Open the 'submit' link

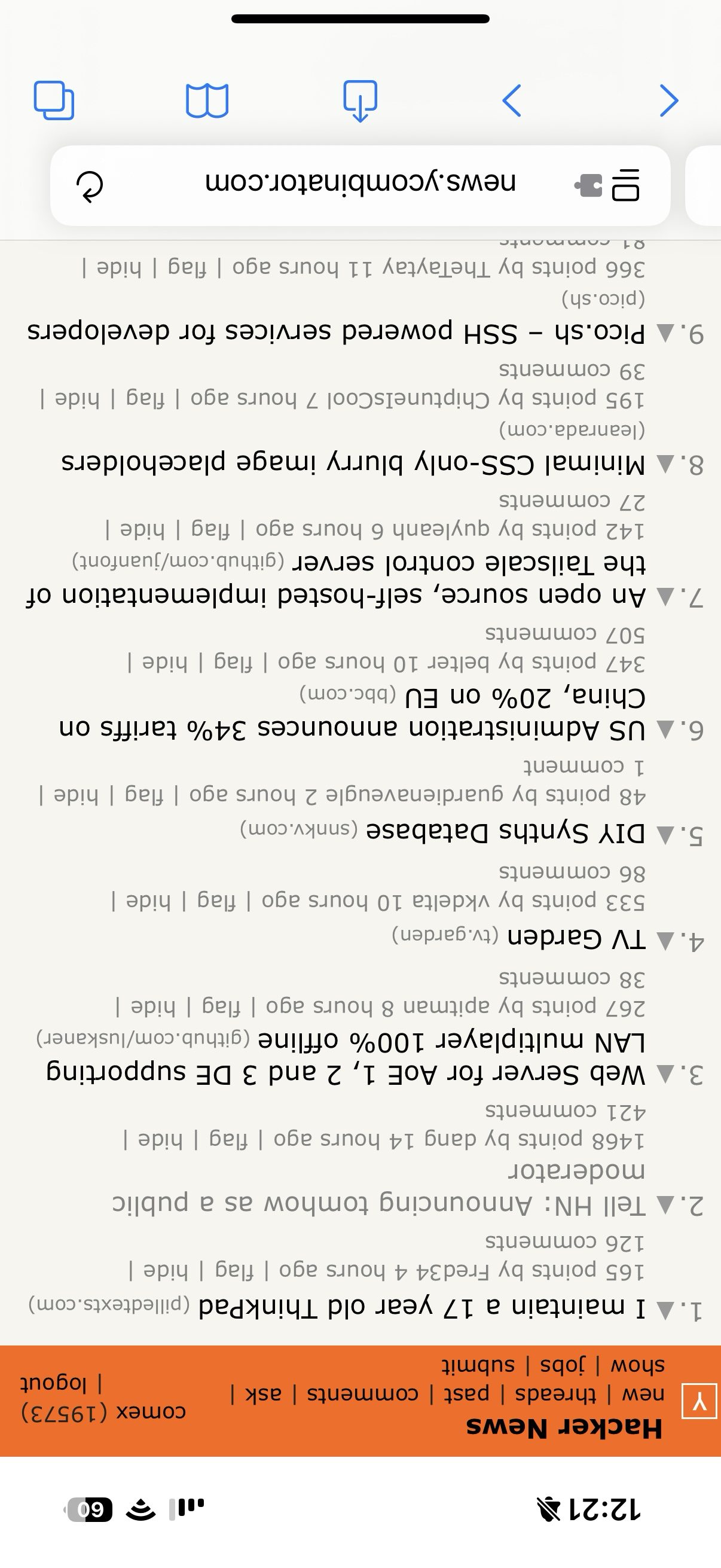pyautogui.click(x=478, y=1365)
